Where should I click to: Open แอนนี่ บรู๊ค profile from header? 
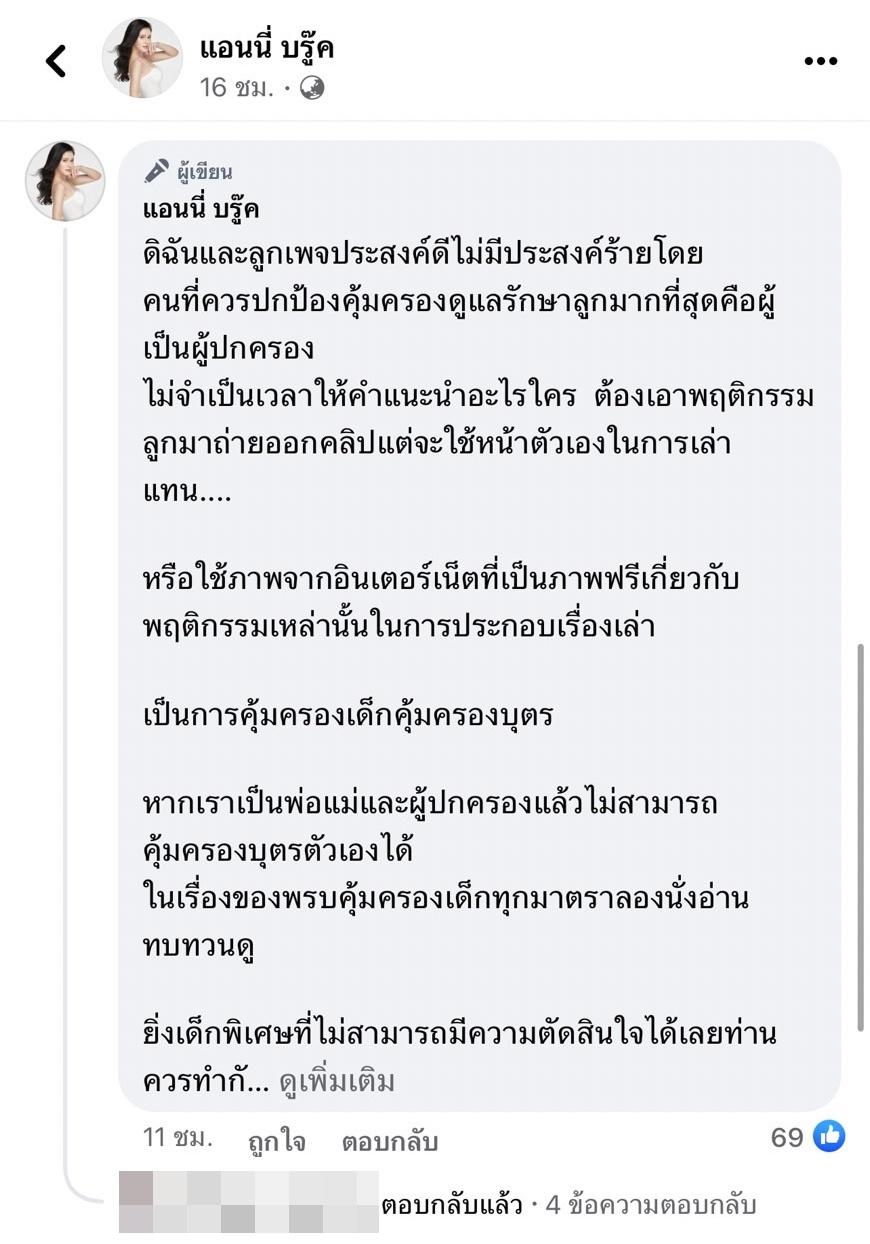point(266,48)
